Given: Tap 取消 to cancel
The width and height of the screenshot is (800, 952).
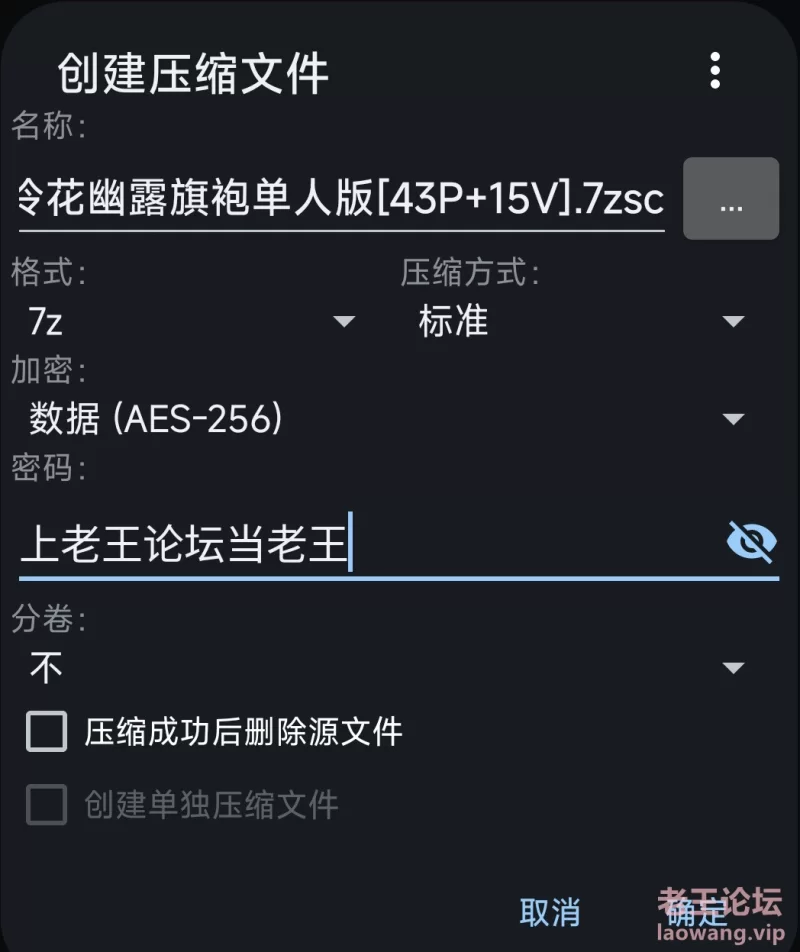Looking at the screenshot, I should (x=549, y=912).
